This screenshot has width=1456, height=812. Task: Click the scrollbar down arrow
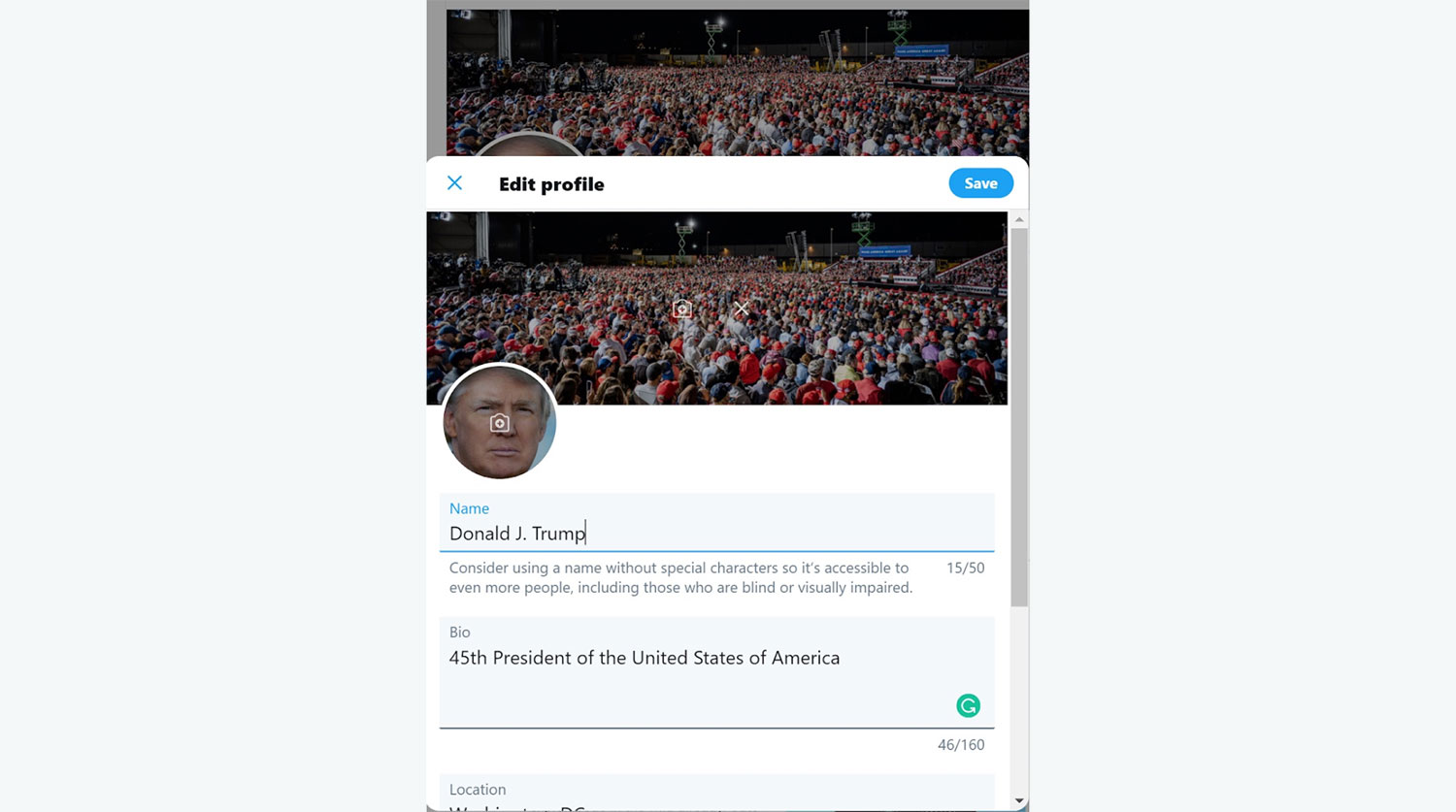click(x=1019, y=801)
